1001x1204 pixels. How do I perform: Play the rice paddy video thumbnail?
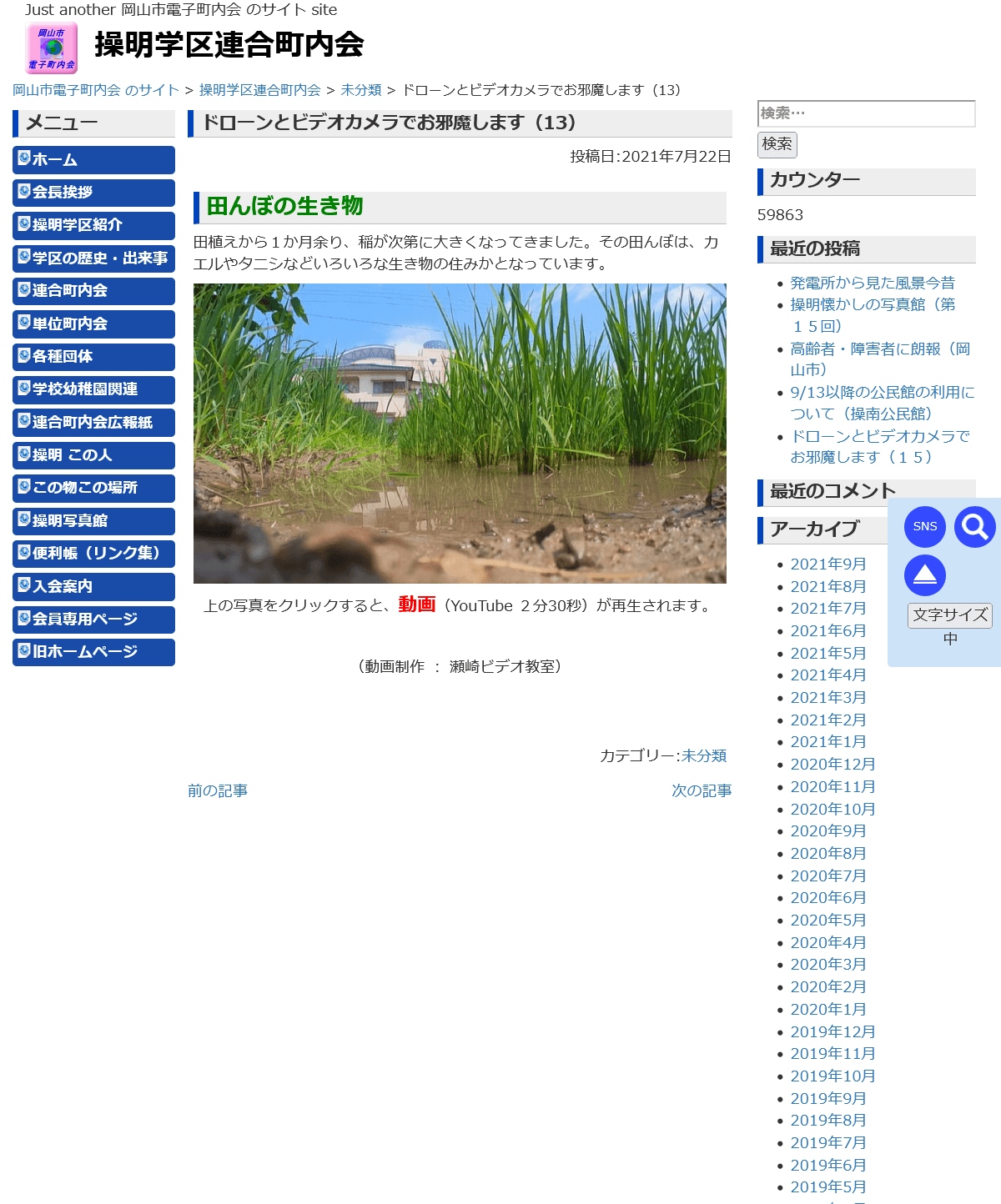click(460, 434)
